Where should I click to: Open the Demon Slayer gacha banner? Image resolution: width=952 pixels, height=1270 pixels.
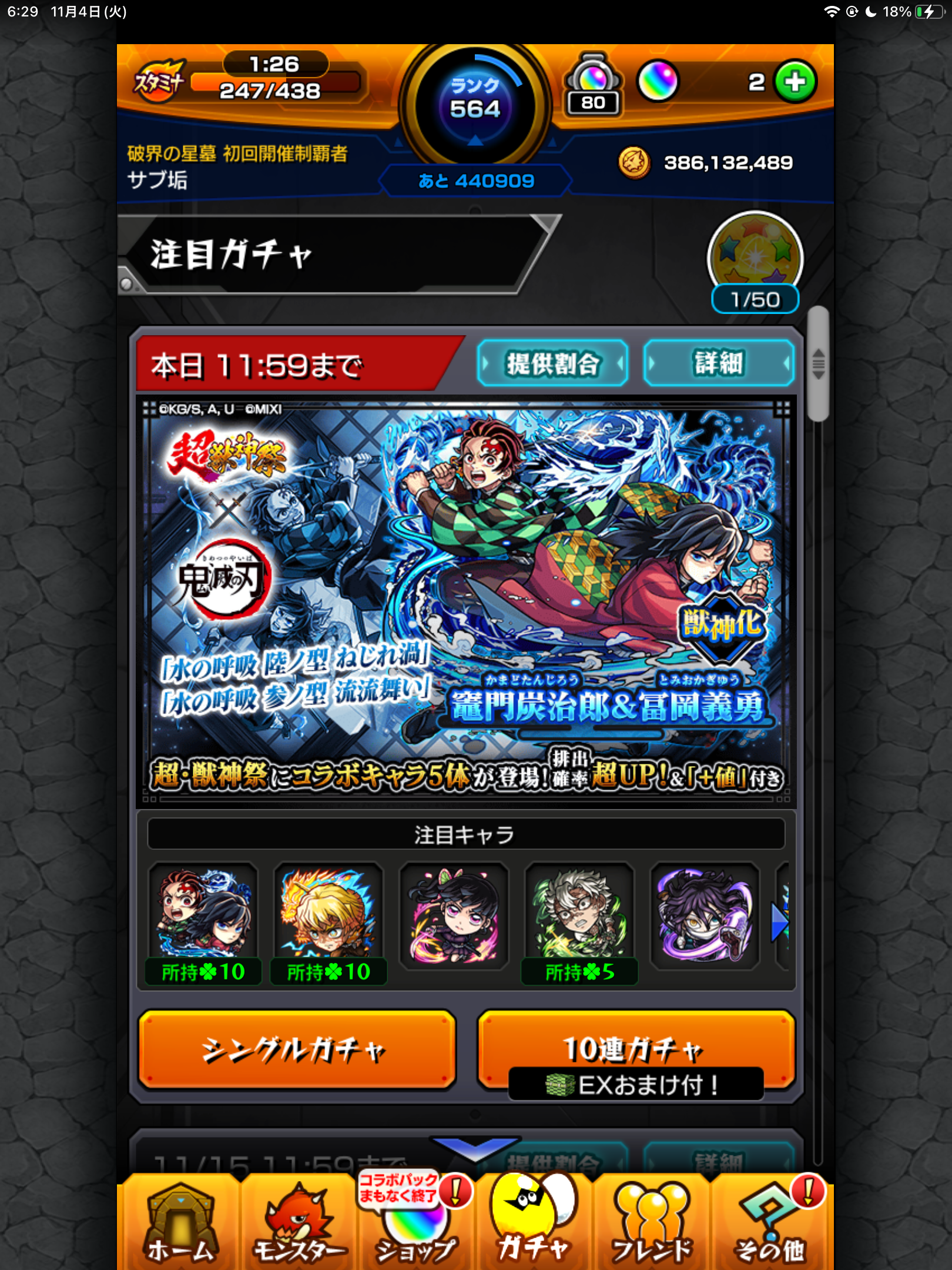(465, 600)
